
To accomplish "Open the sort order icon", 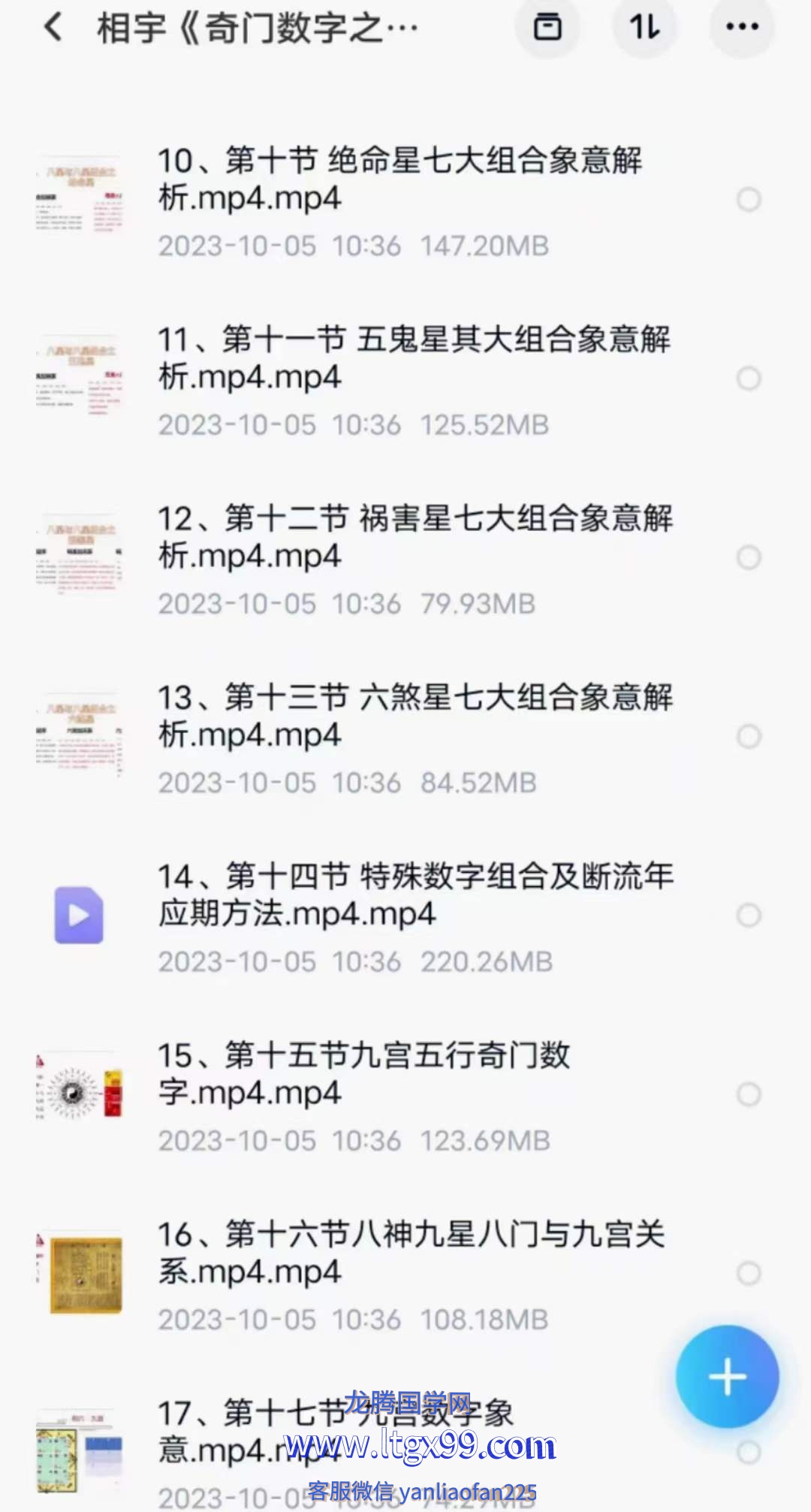I will [644, 28].
